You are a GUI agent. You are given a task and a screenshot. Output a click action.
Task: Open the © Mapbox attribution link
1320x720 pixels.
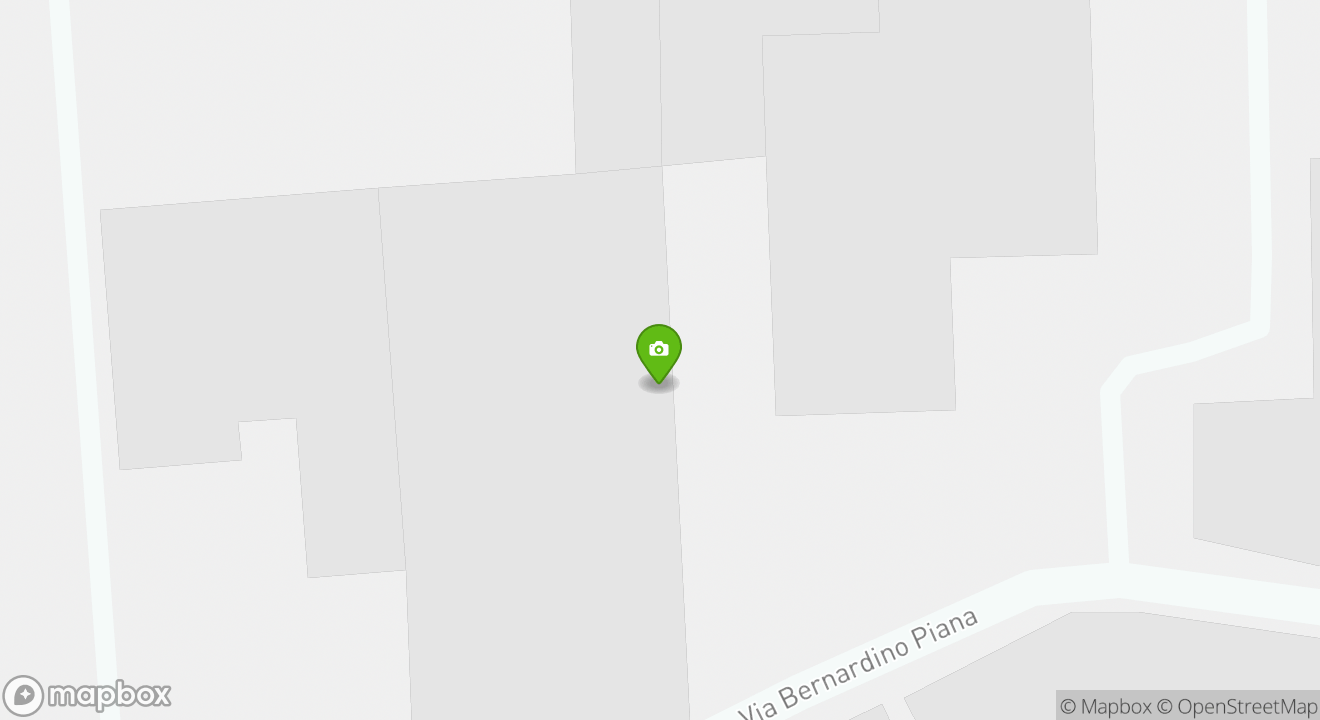click(x=1105, y=706)
